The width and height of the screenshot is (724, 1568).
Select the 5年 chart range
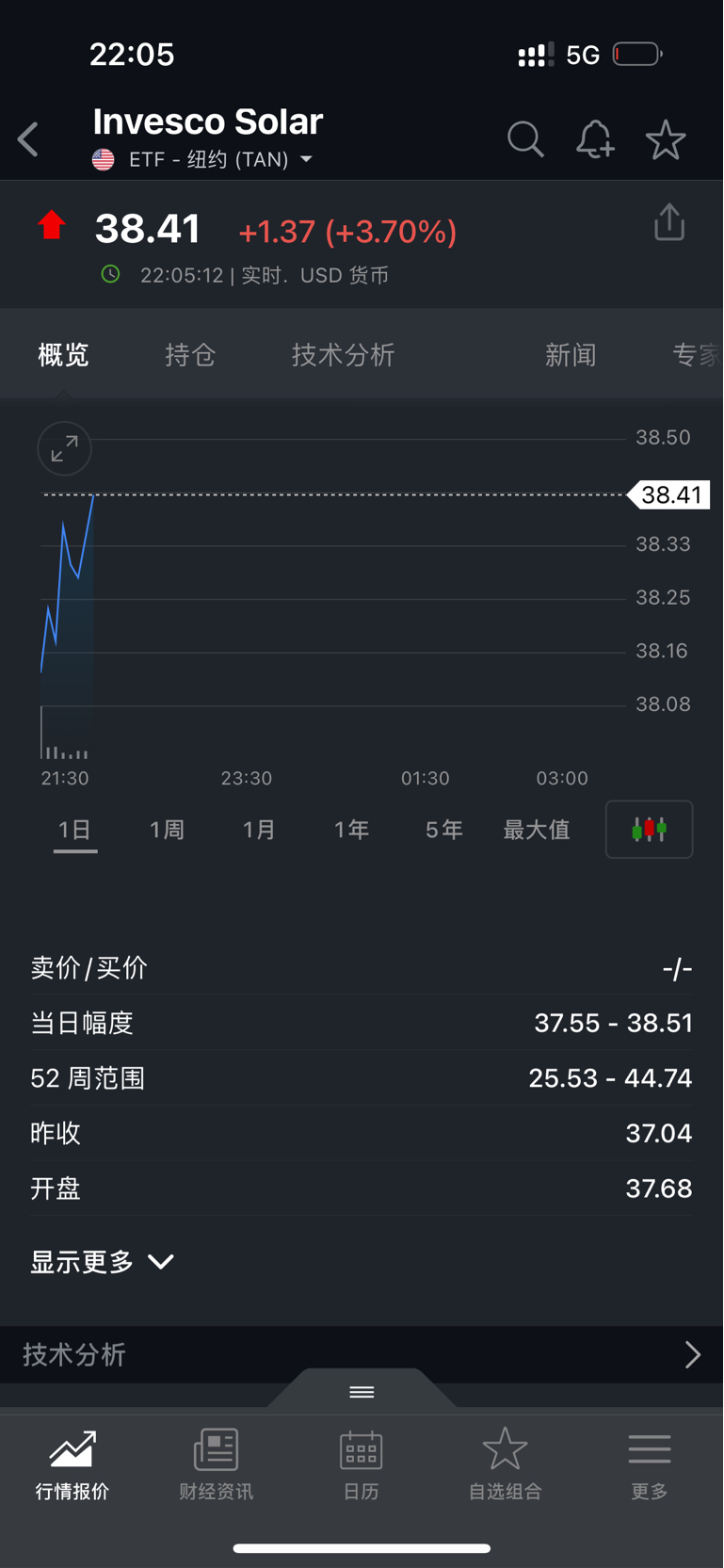(x=443, y=830)
